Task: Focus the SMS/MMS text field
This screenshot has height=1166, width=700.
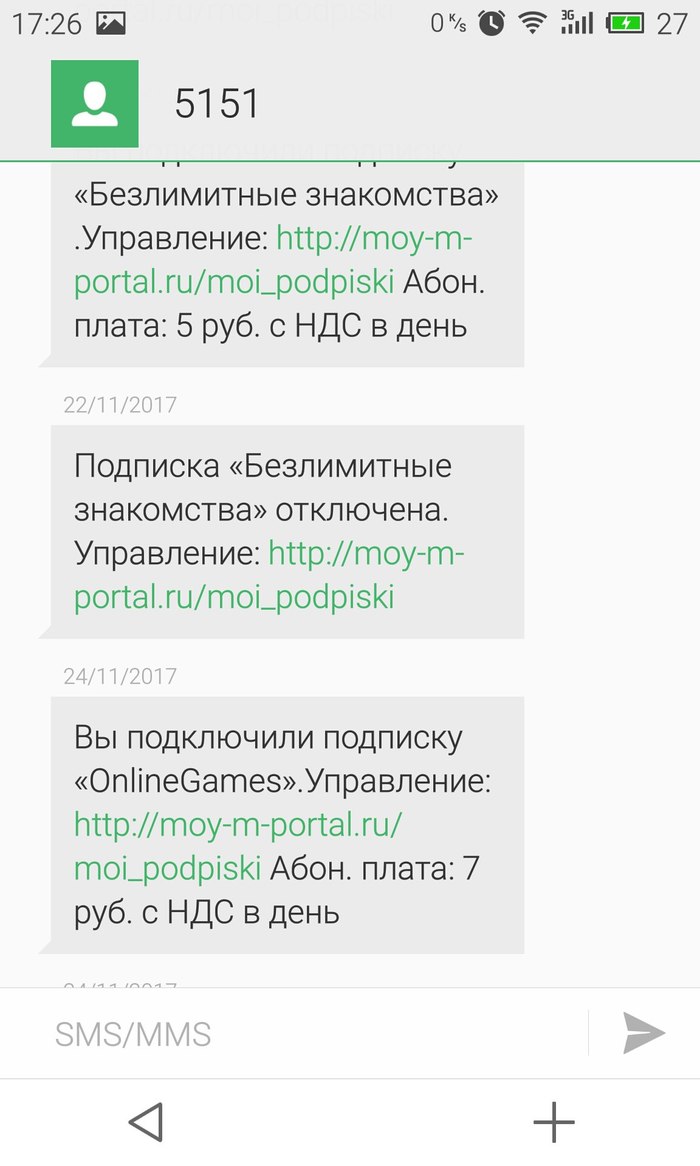Action: (x=320, y=1034)
